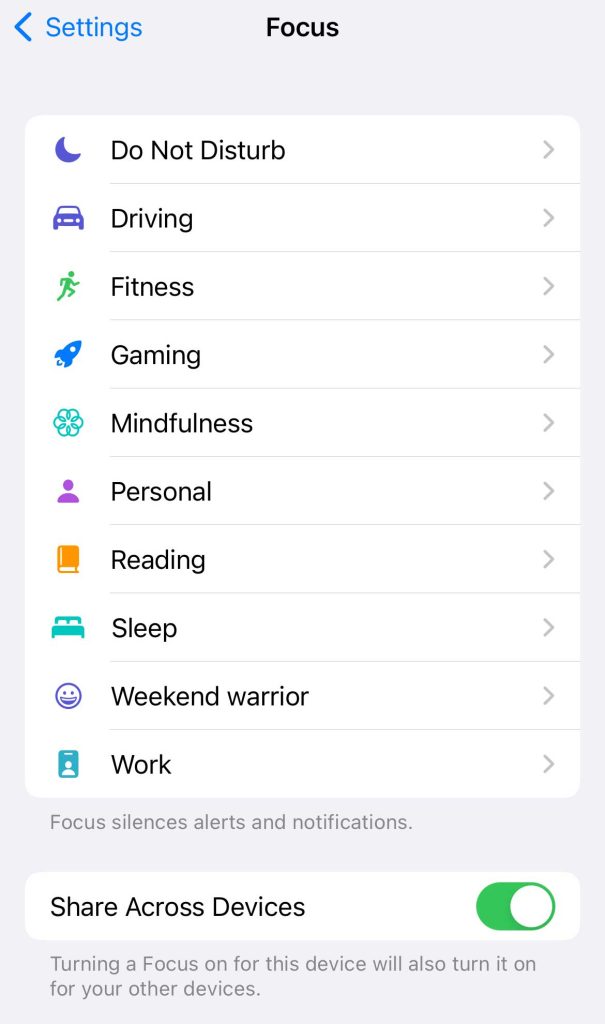Go back to Settings
The height and width of the screenshot is (1024, 605).
pos(78,27)
